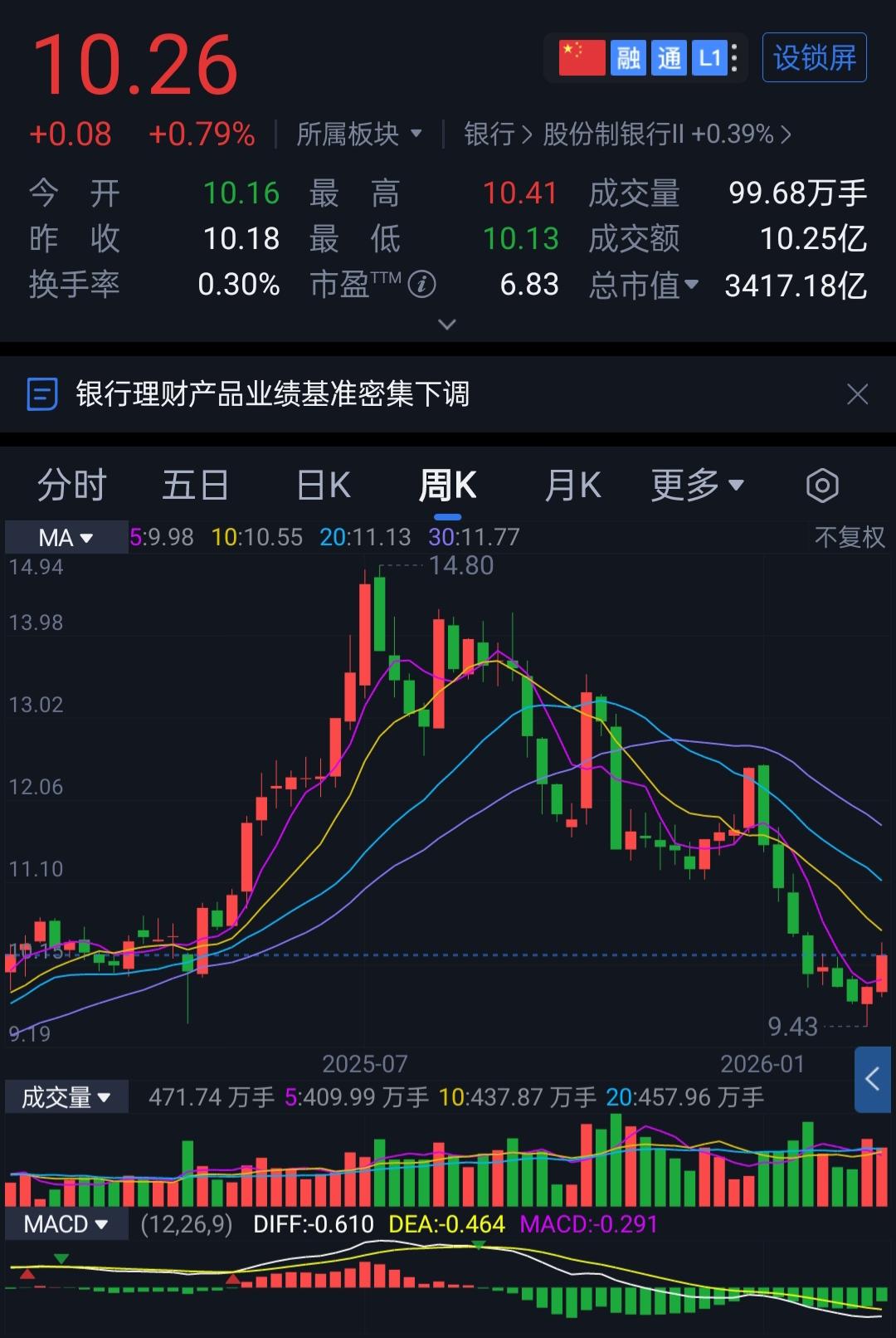This screenshot has height=1338, width=896.
Task: Open the MACD indicator dropdown
Action: [x=66, y=1222]
